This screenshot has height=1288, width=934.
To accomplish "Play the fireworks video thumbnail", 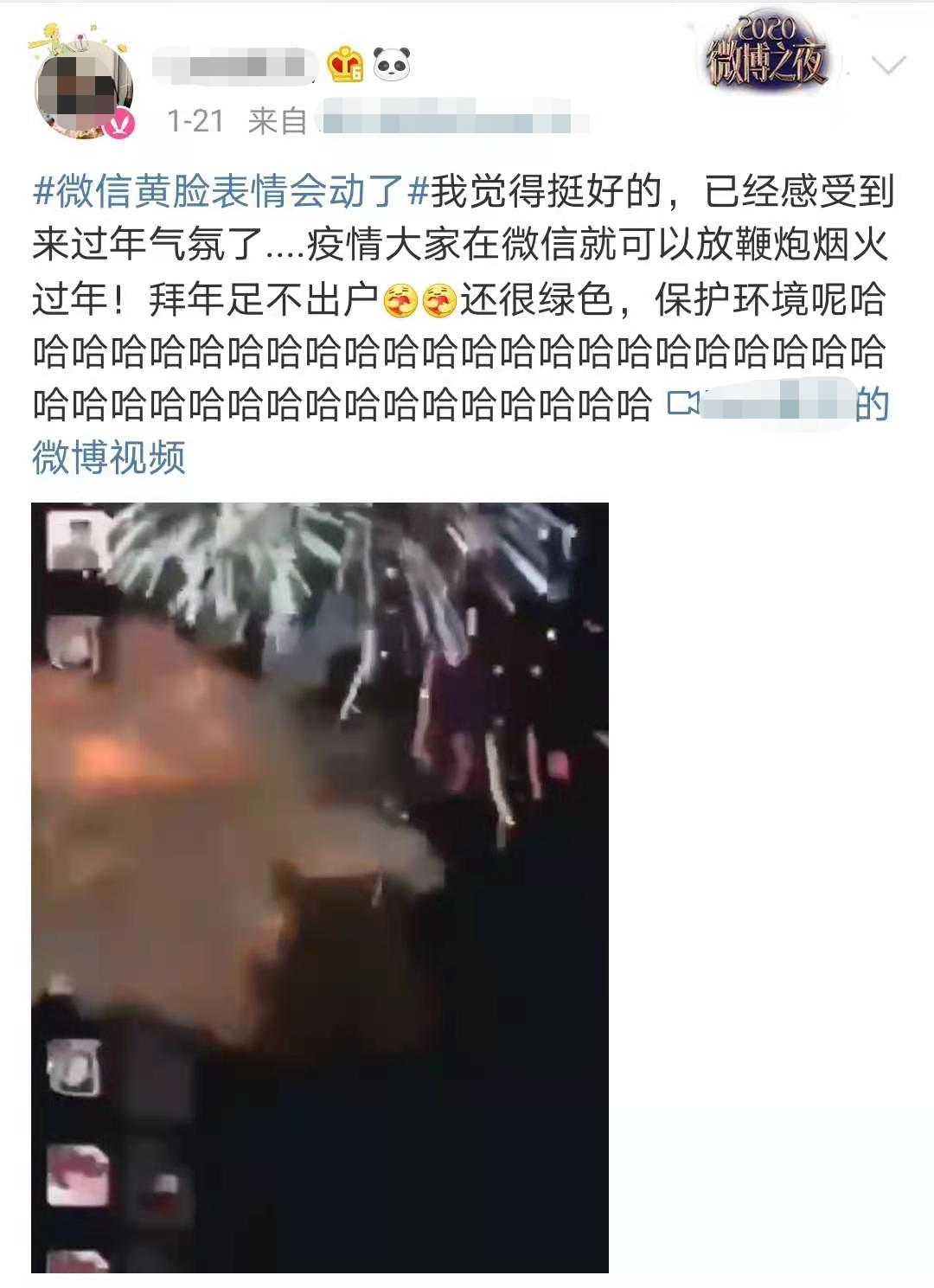I will (320, 887).
